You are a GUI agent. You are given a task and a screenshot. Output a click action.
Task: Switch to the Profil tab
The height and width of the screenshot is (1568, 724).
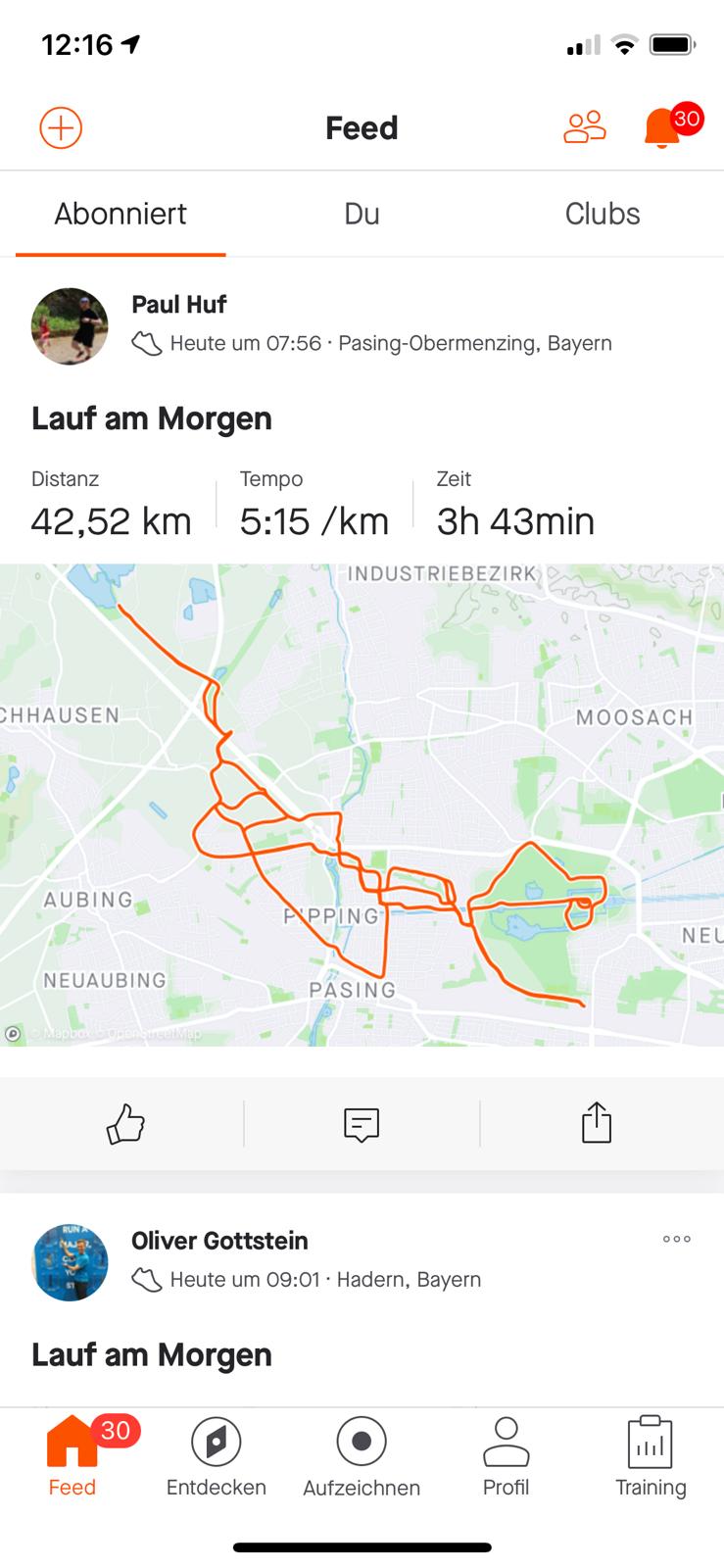(x=507, y=1456)
